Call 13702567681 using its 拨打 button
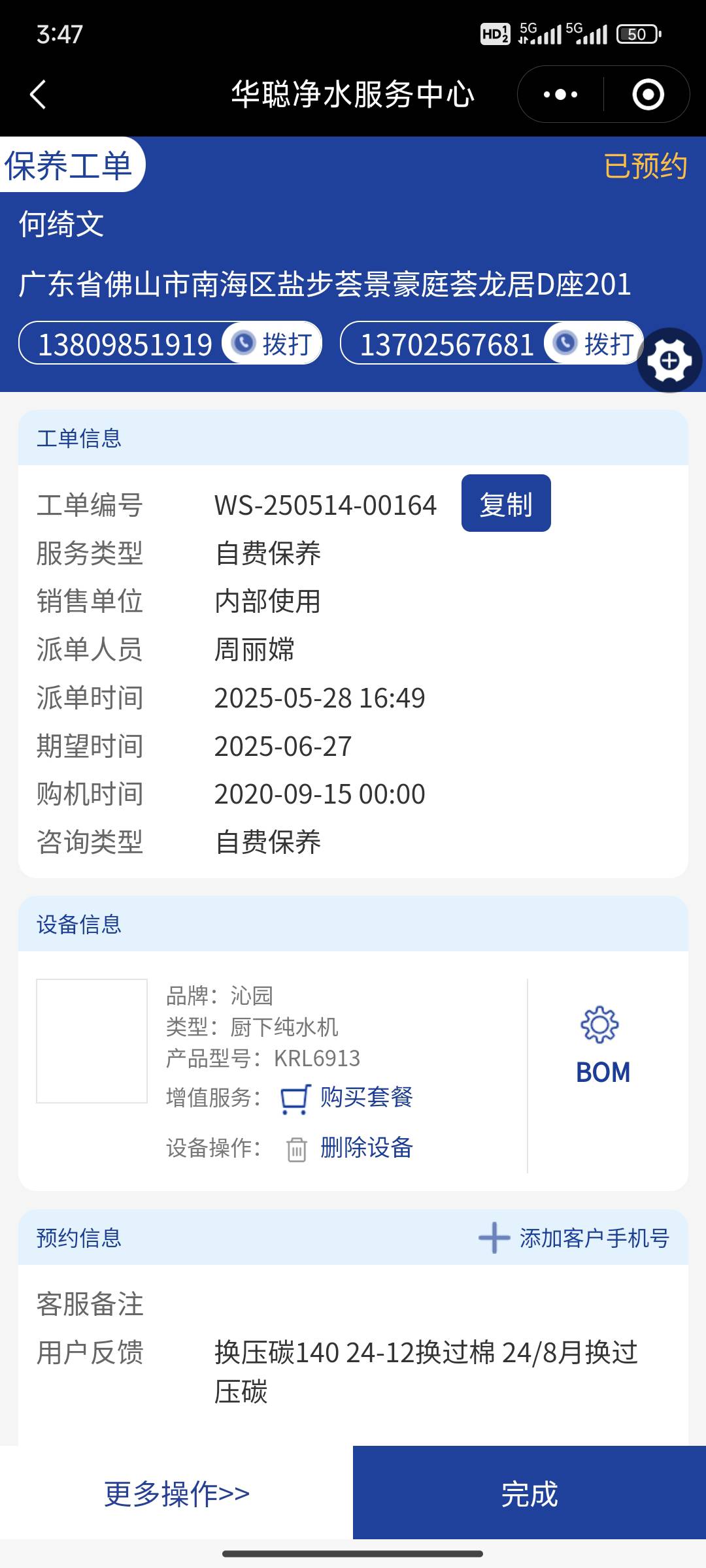This screenshot has width=706, height=1568. (594, 344)
